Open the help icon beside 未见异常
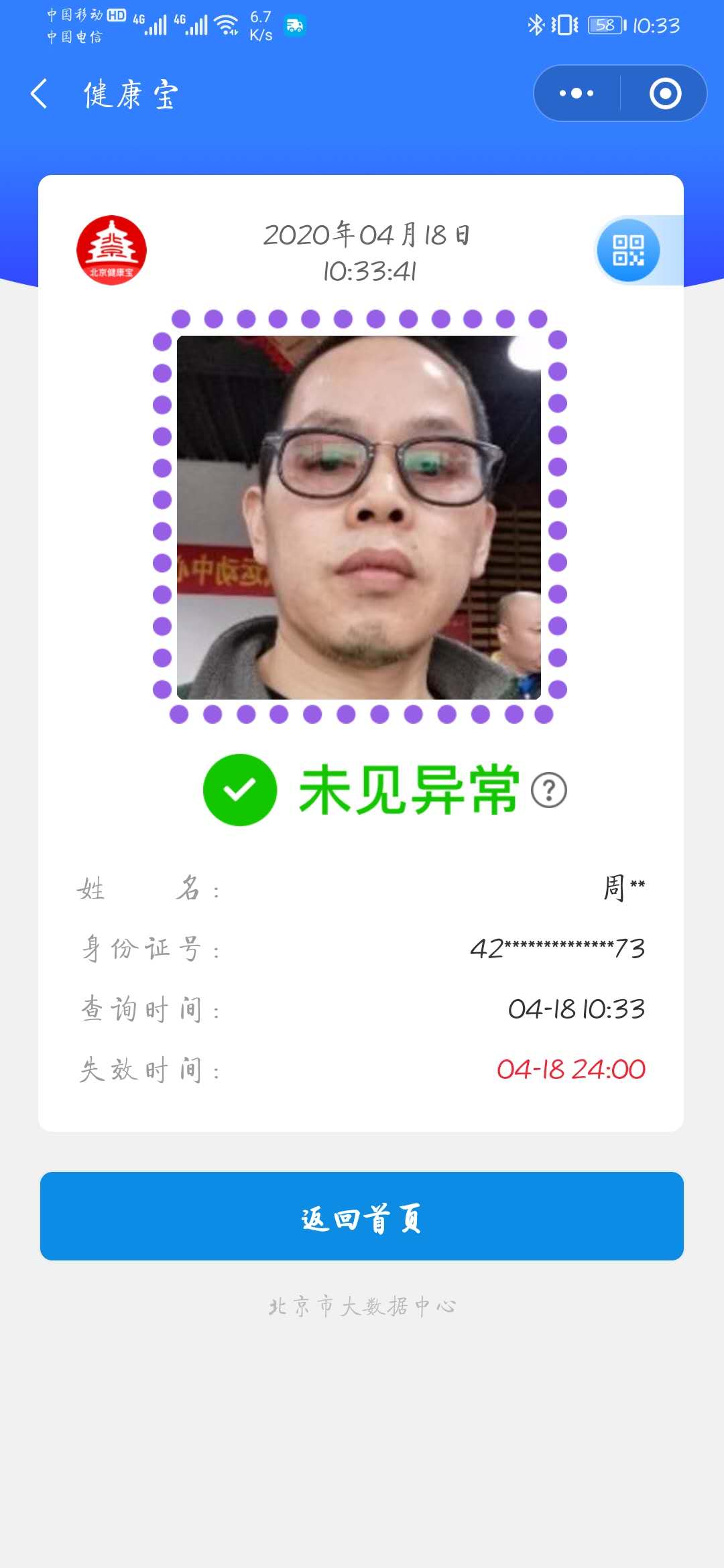The width and height of the screenshot is (724, 1568). (549, 791)
